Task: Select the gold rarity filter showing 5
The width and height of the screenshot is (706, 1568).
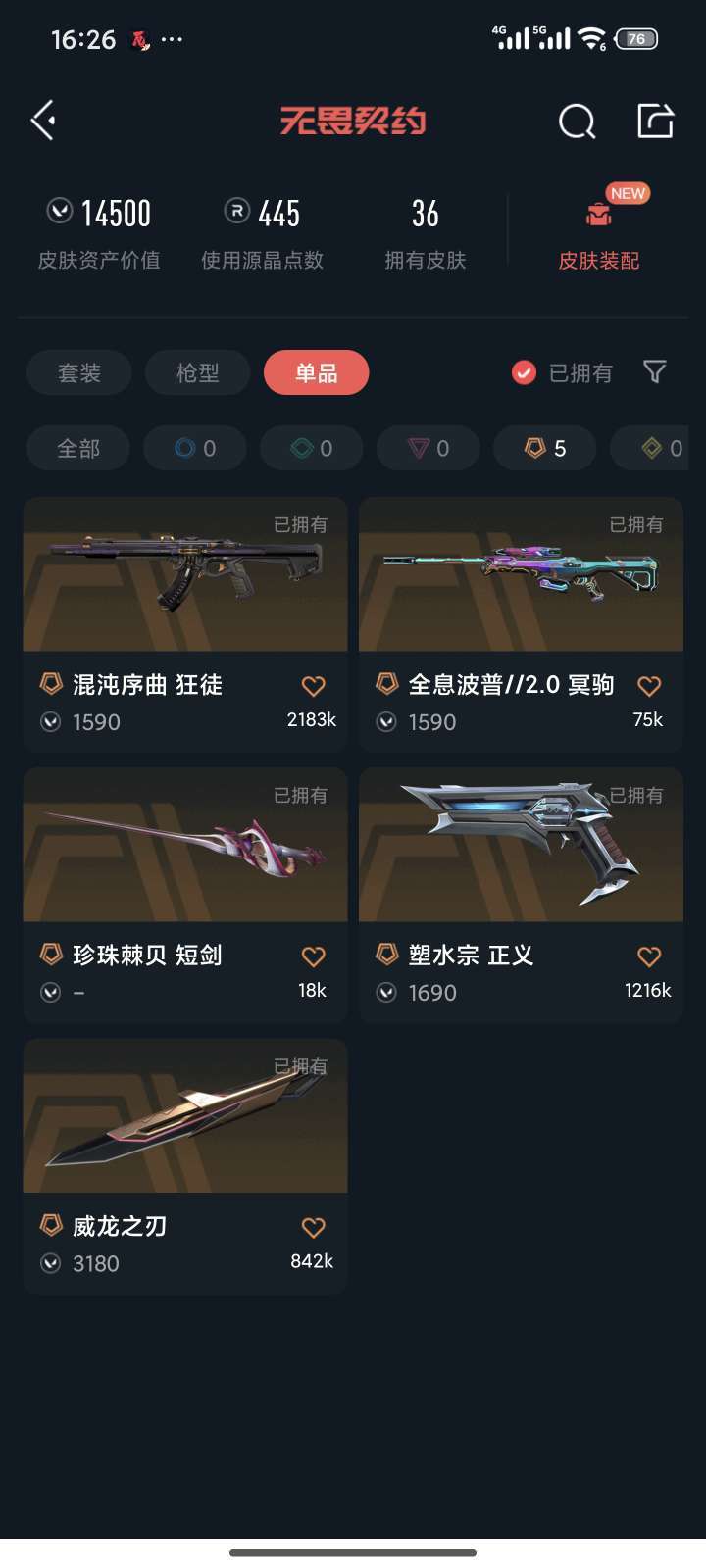Action: click(544, 448)
